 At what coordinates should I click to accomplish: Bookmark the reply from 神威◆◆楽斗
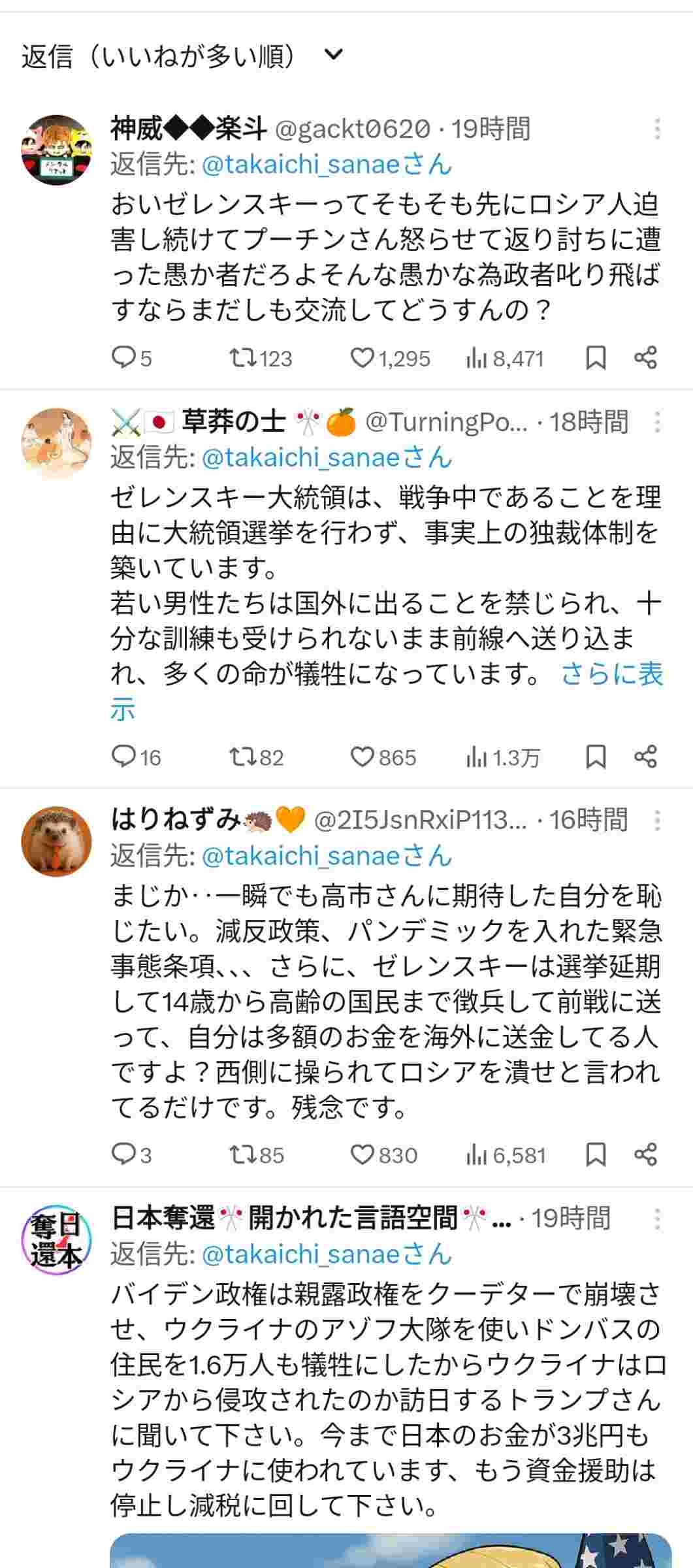pos(596,358)
